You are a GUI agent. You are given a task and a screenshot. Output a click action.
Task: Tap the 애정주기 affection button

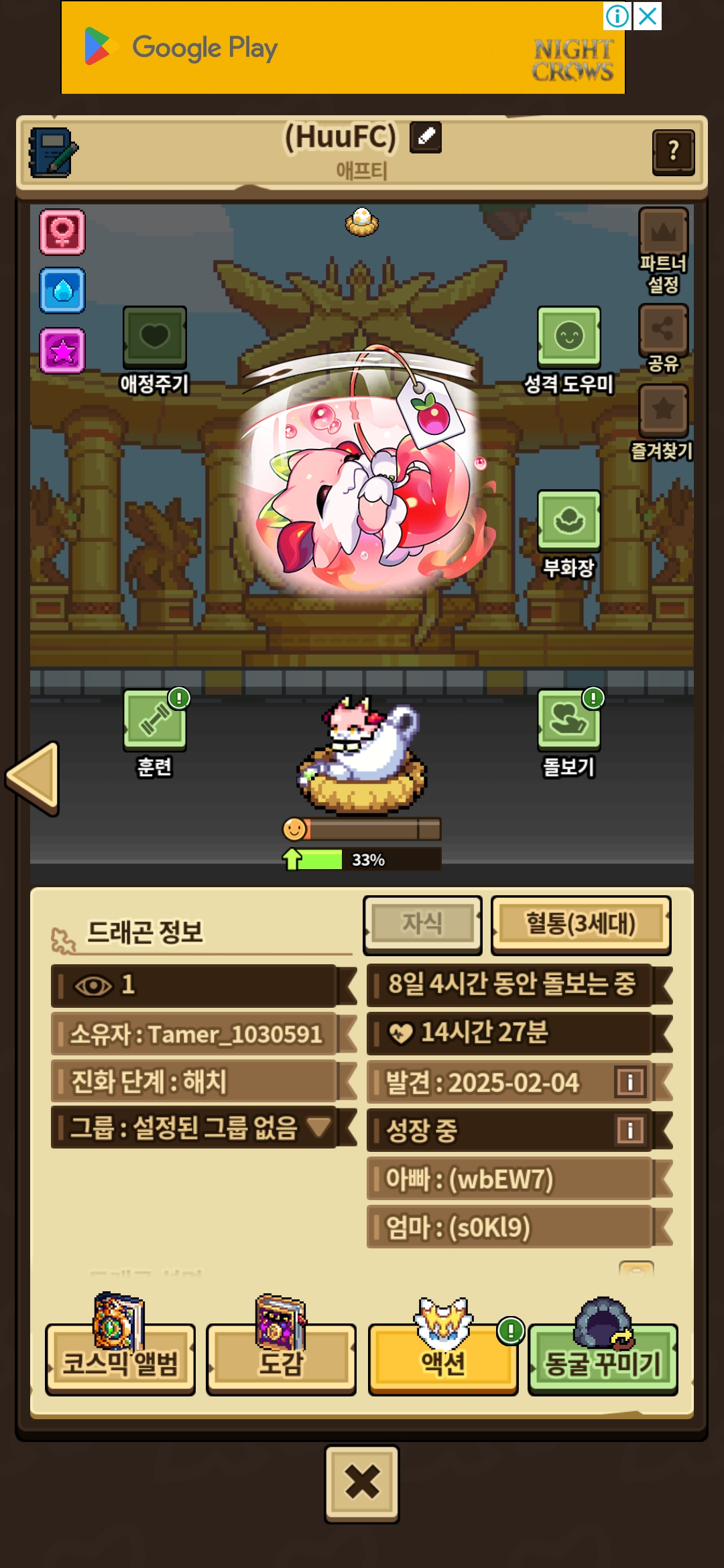(155, 350)
